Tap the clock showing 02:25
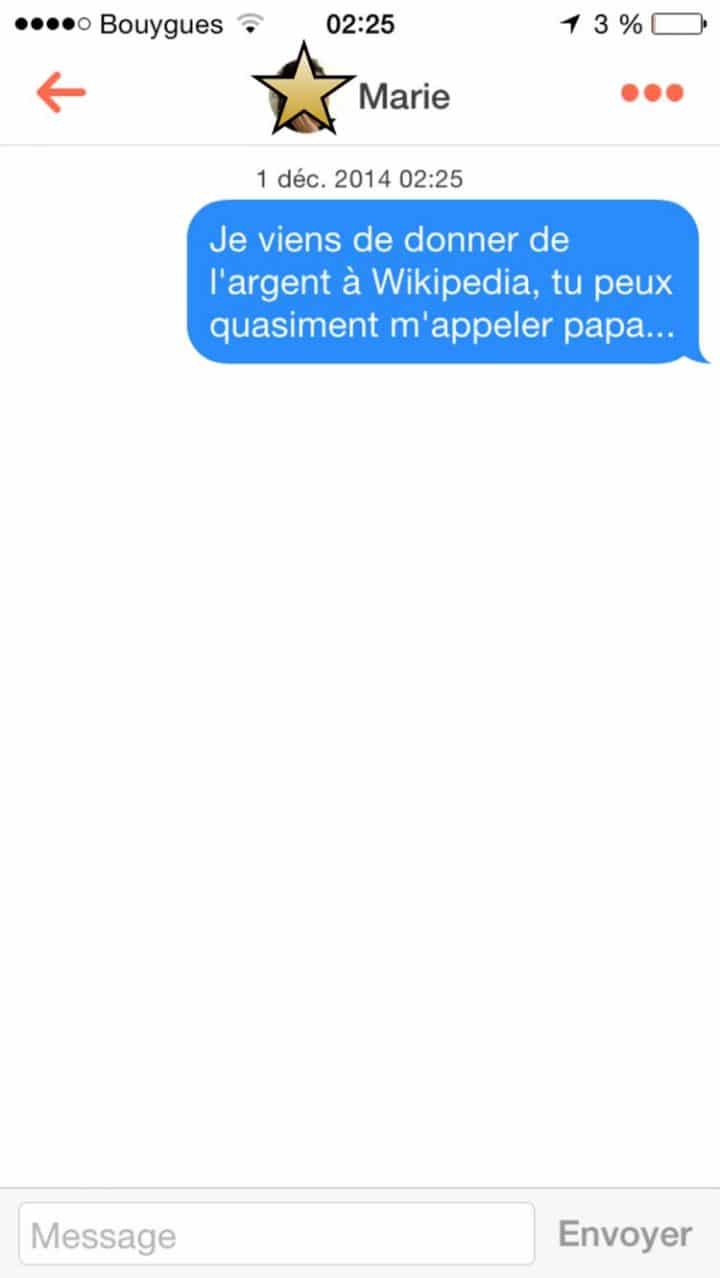 coord(360,24)
